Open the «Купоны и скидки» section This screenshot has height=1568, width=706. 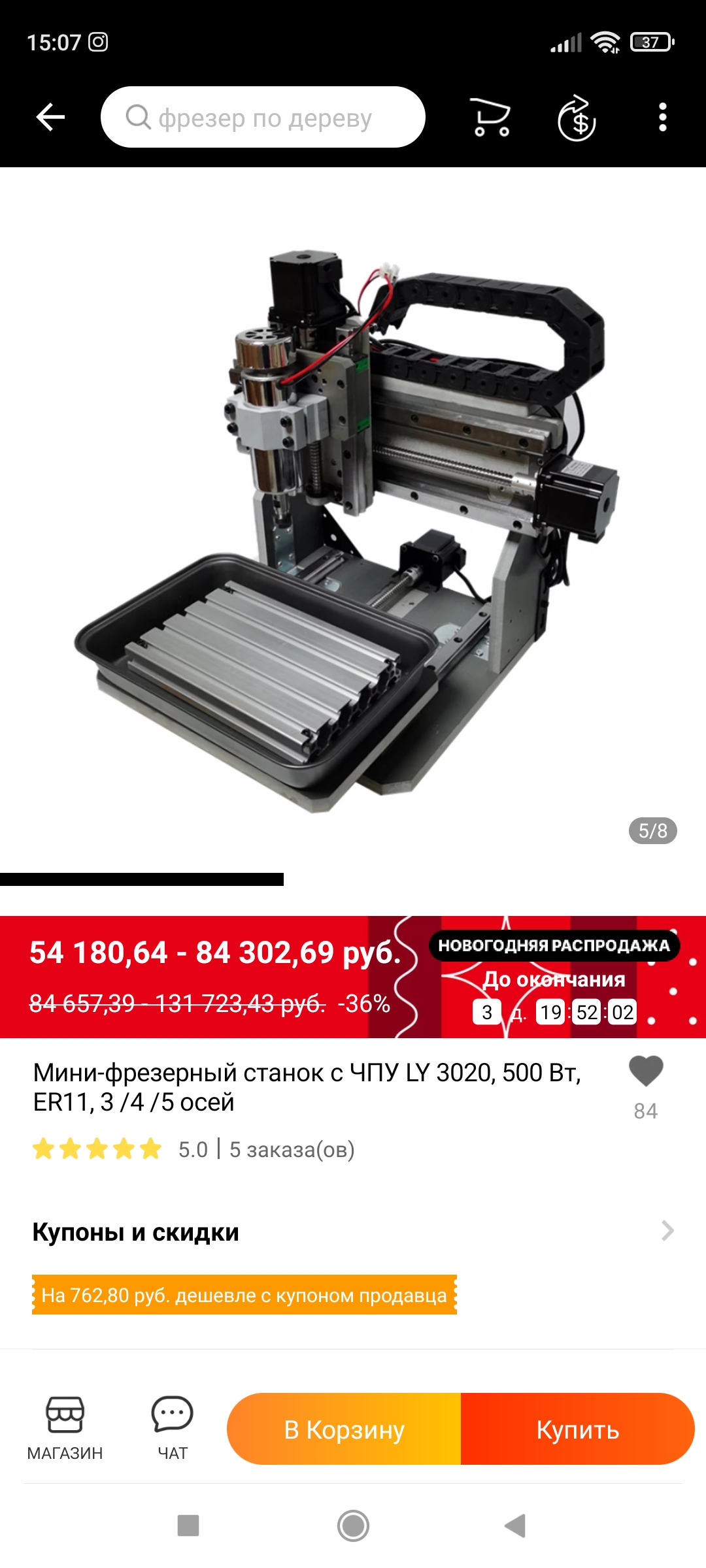click(x=353, y=1232)
